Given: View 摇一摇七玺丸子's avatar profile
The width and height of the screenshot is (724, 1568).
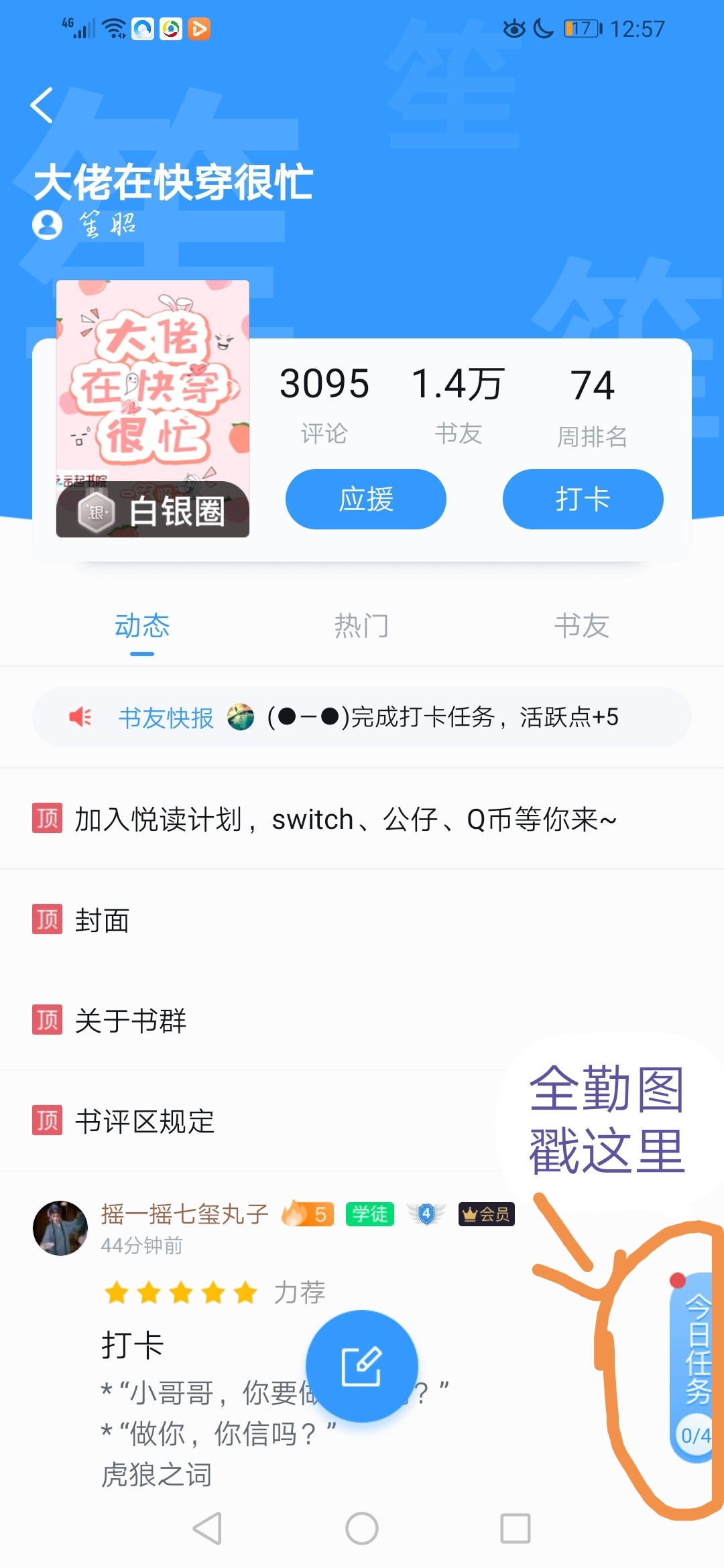Looking at the screenshot, I should tap(60, 1228).
